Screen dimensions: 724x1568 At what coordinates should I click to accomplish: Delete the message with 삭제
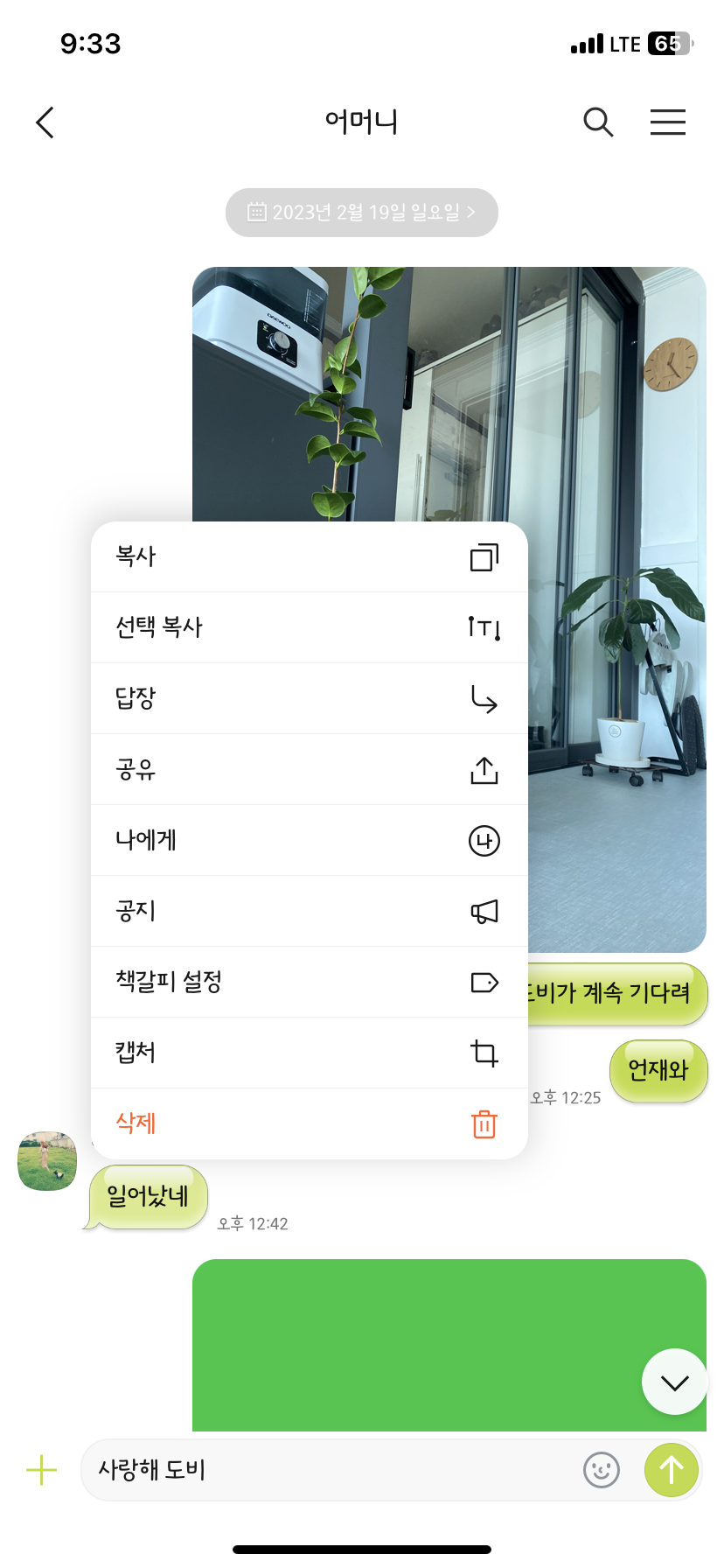click(x=310, y=1123)
